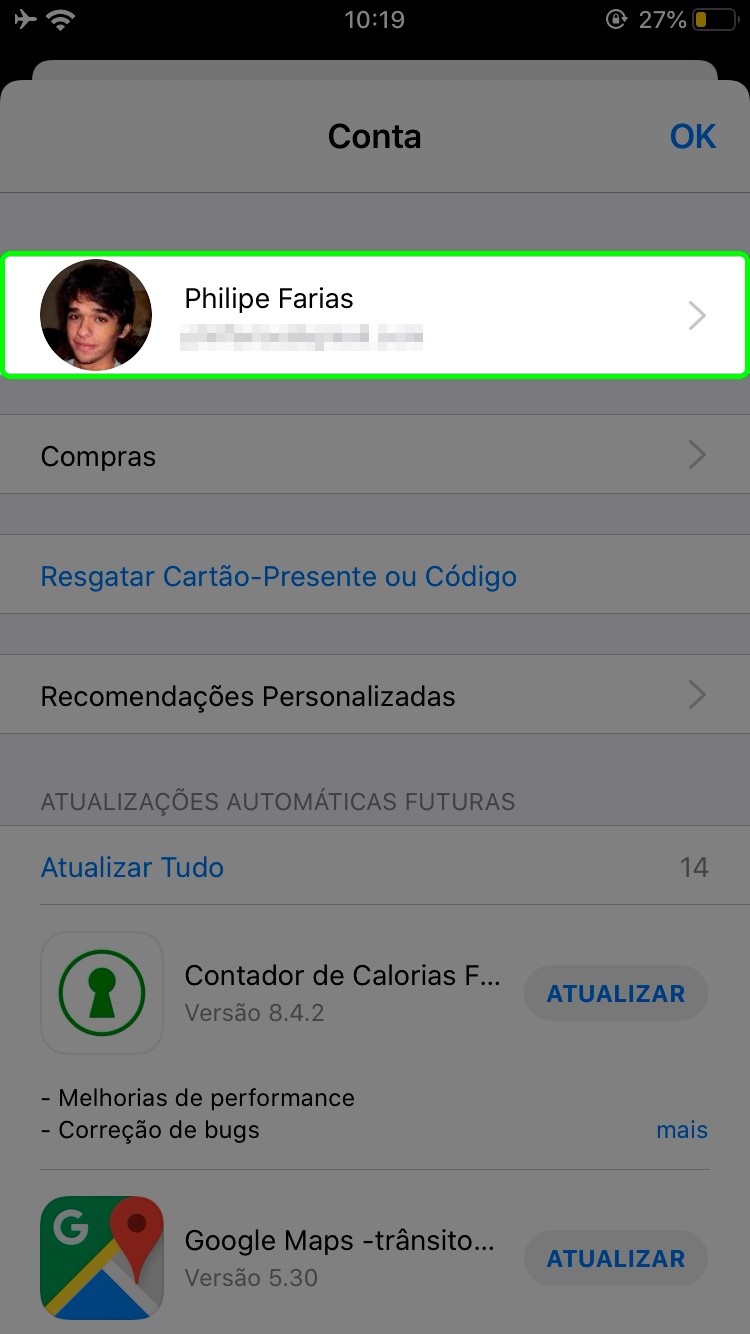Open Philipe Farias account details
The image size is (750, 1334).
[375, 315]
